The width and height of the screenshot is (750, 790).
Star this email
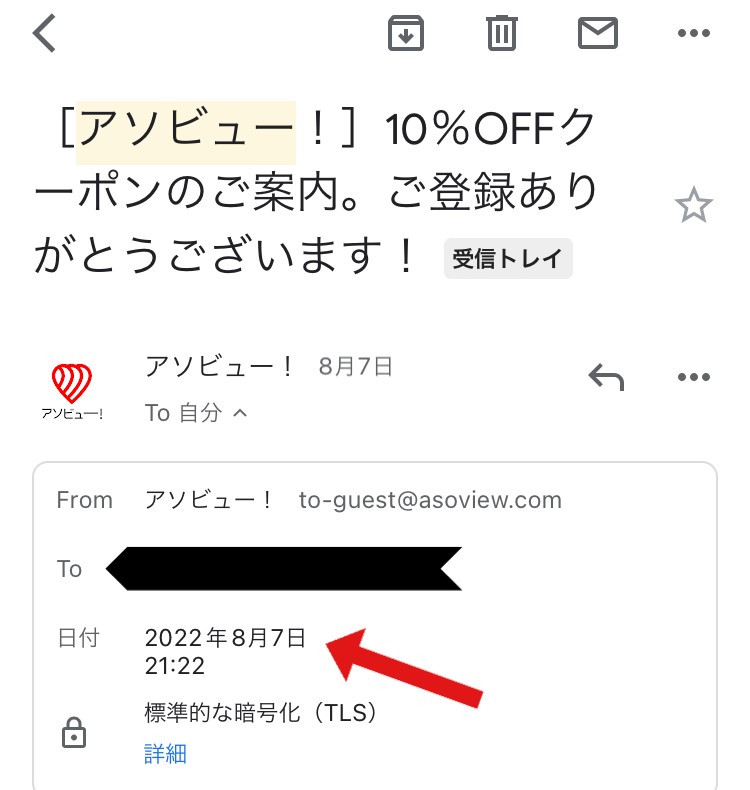tap(693, 207)
